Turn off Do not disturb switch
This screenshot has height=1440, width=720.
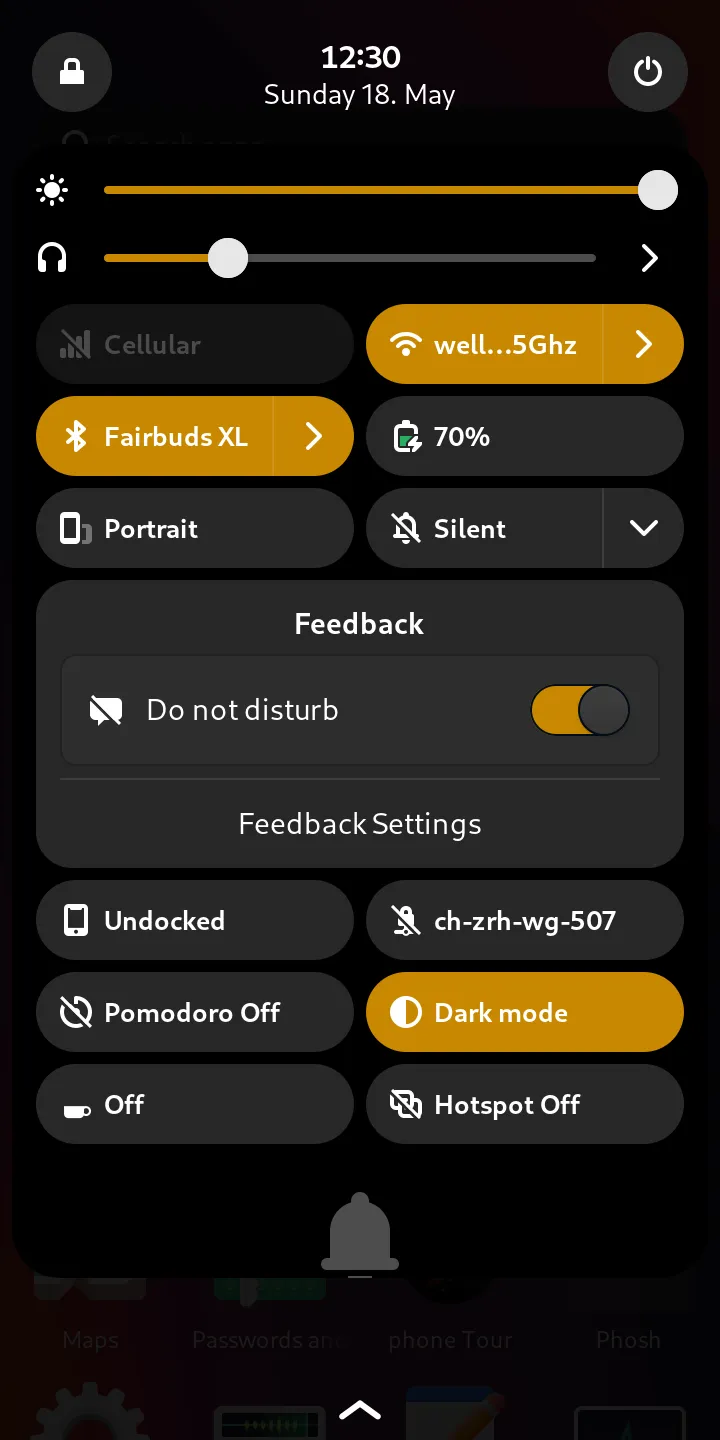point(580,710)
